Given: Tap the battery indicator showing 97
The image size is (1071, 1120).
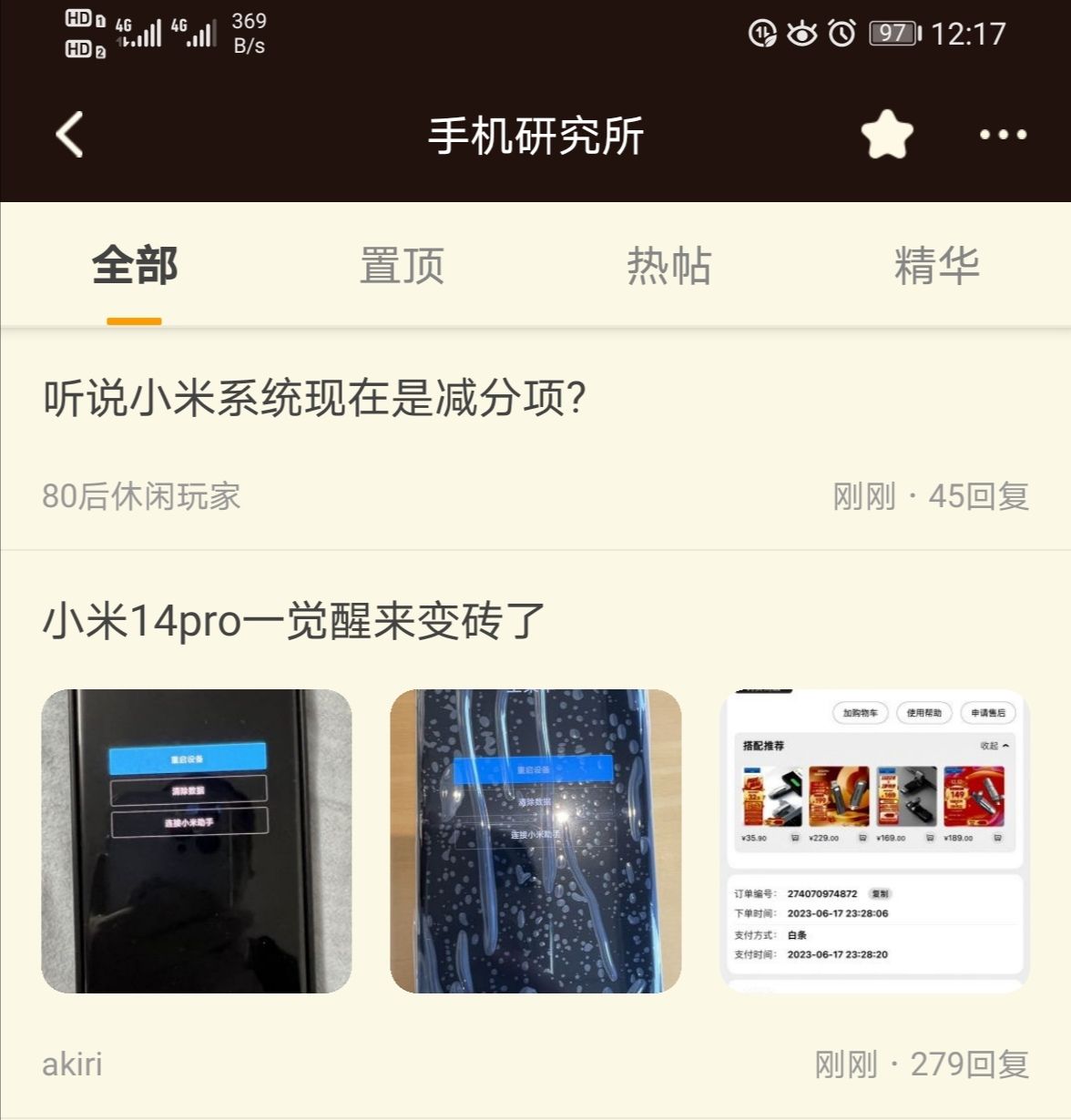Looking at the screenshot, I should 893,32.
